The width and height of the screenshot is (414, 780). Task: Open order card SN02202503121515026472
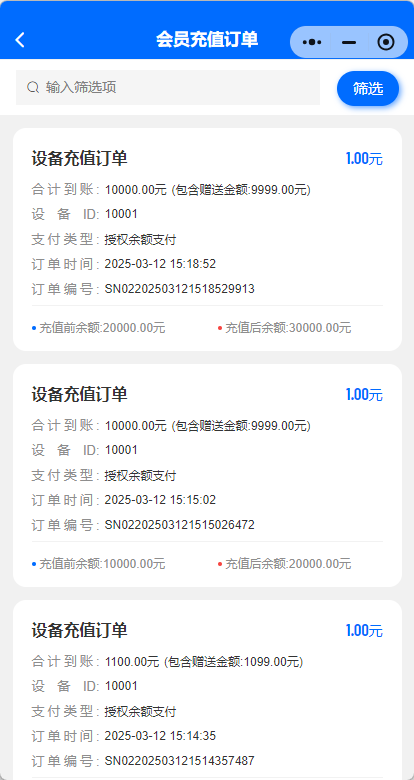click(x=207, y=475)
